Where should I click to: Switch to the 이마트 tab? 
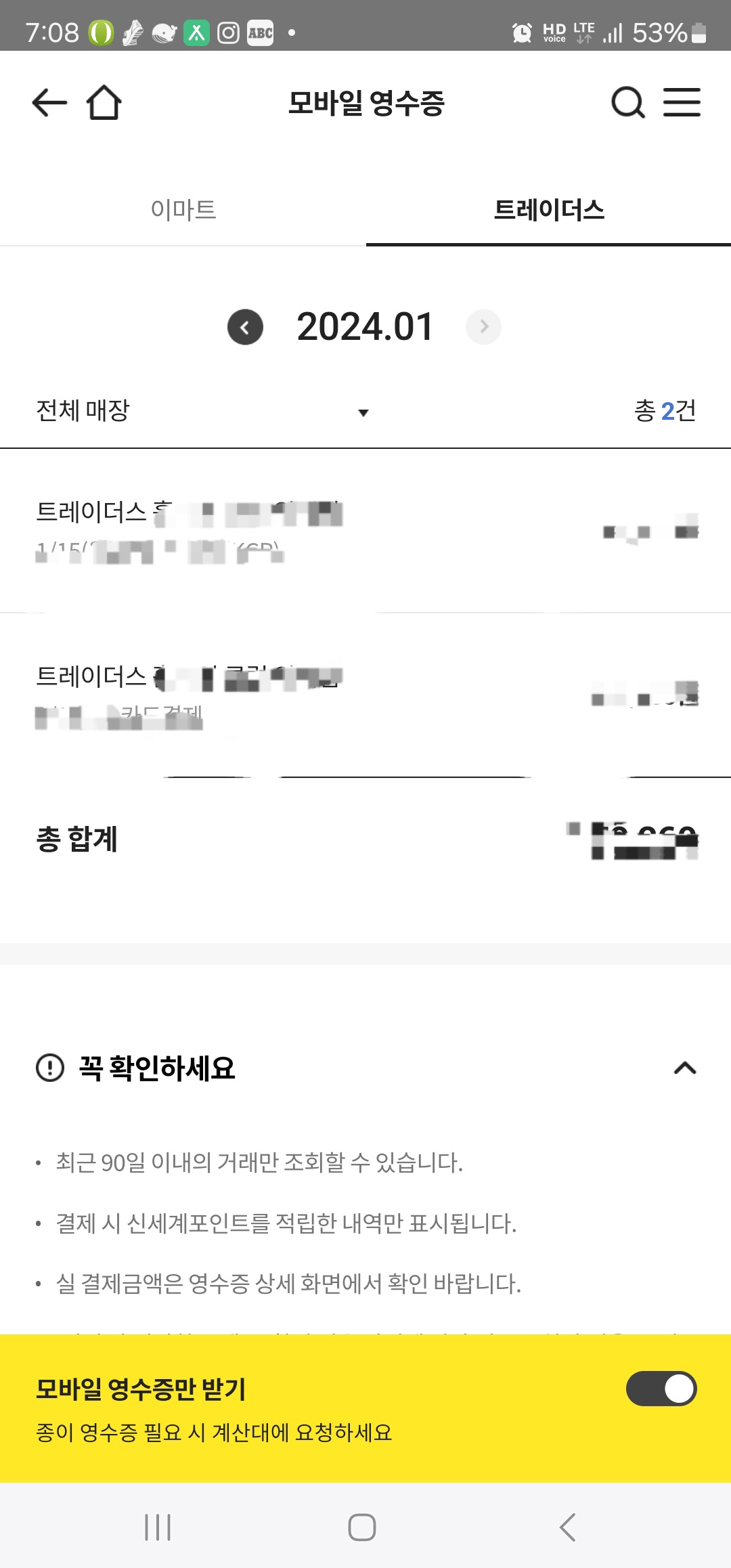click(x=183, y=209)
